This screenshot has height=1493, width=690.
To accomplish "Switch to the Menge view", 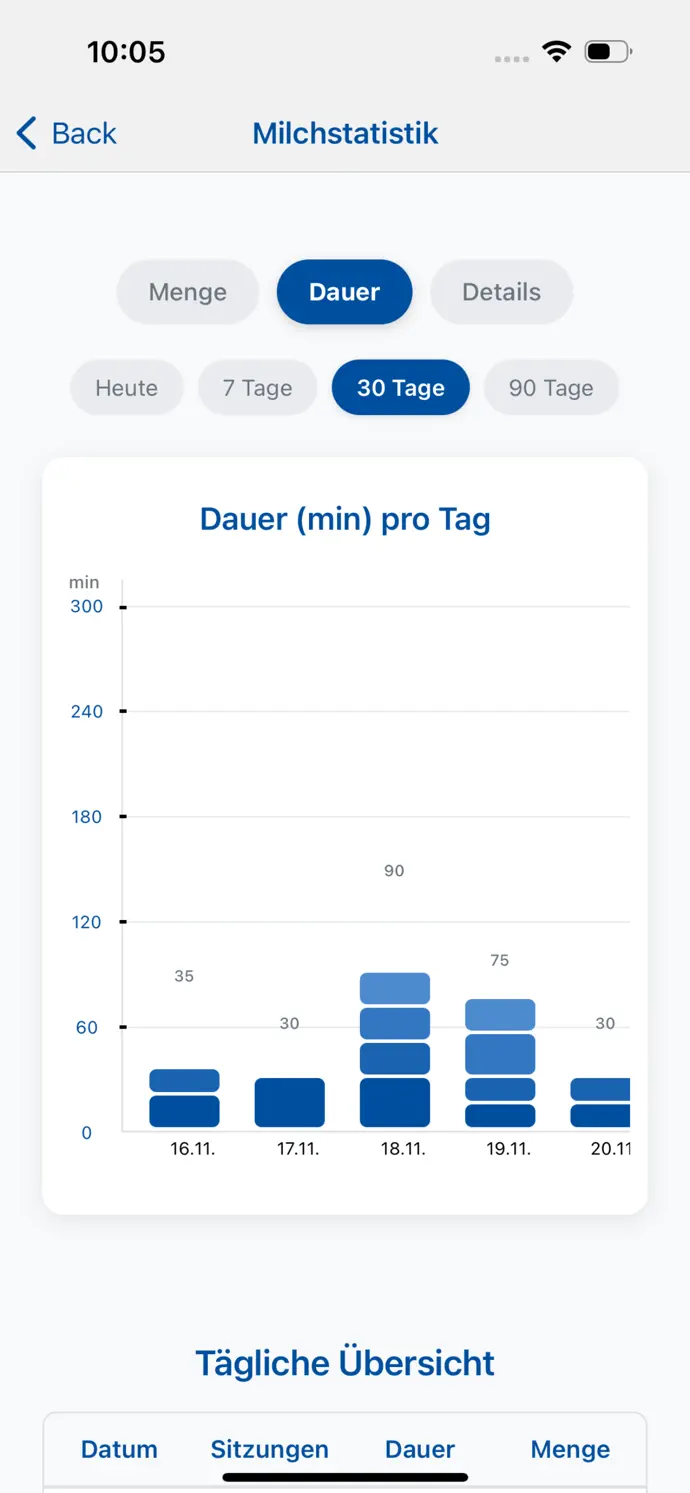I will 188,292.
